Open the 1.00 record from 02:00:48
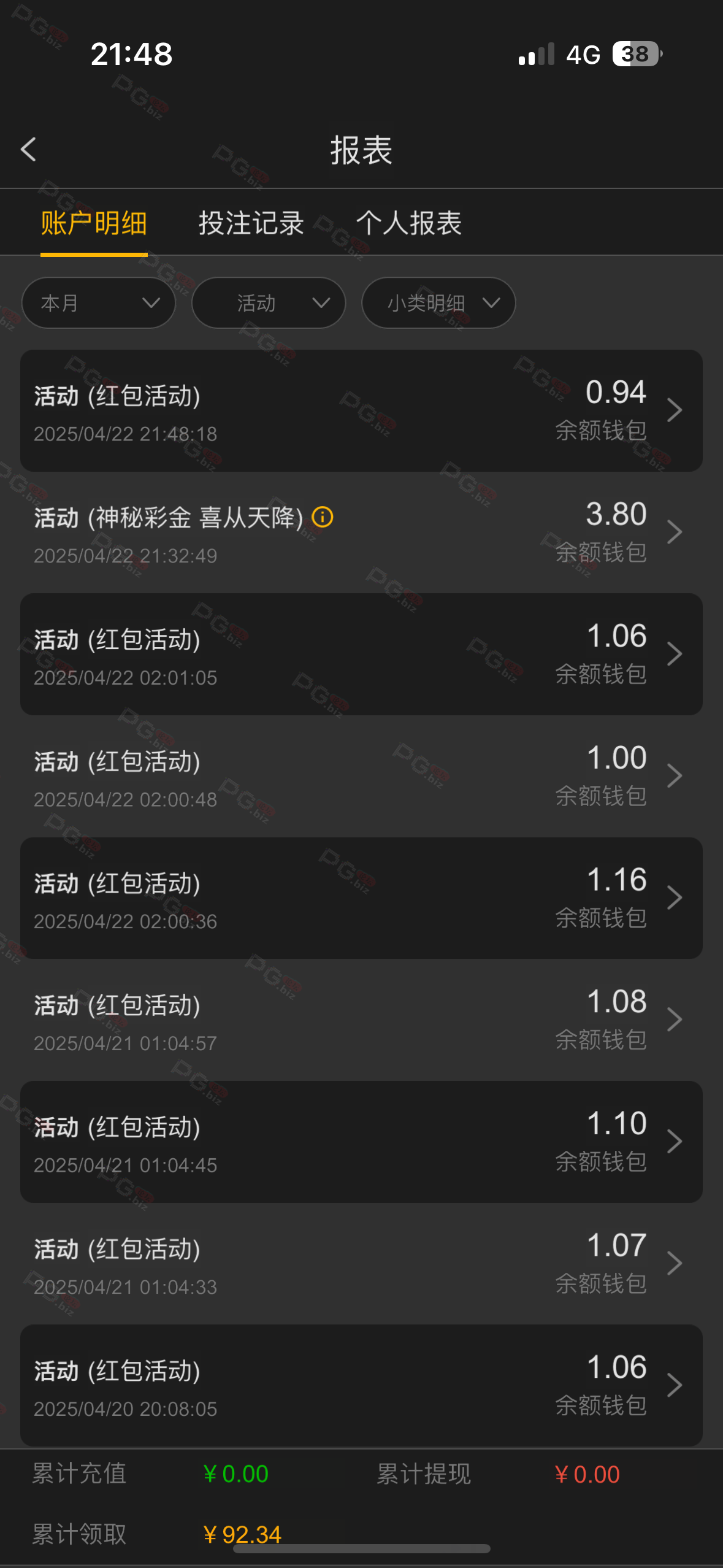Viewport: 723px width, 1568px height. click(361, 776)
